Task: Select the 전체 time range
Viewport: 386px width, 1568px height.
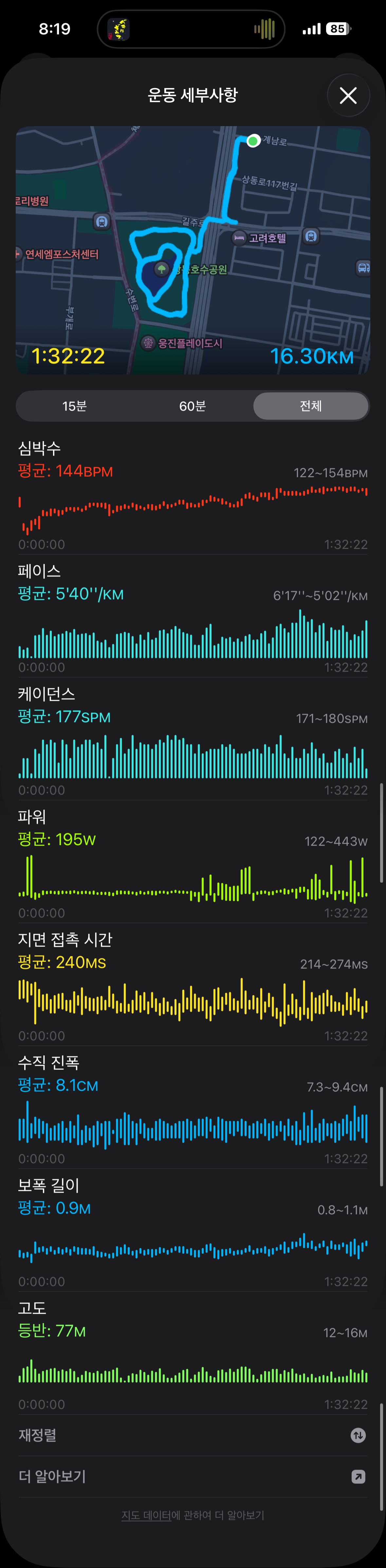Action: point(310,406)
